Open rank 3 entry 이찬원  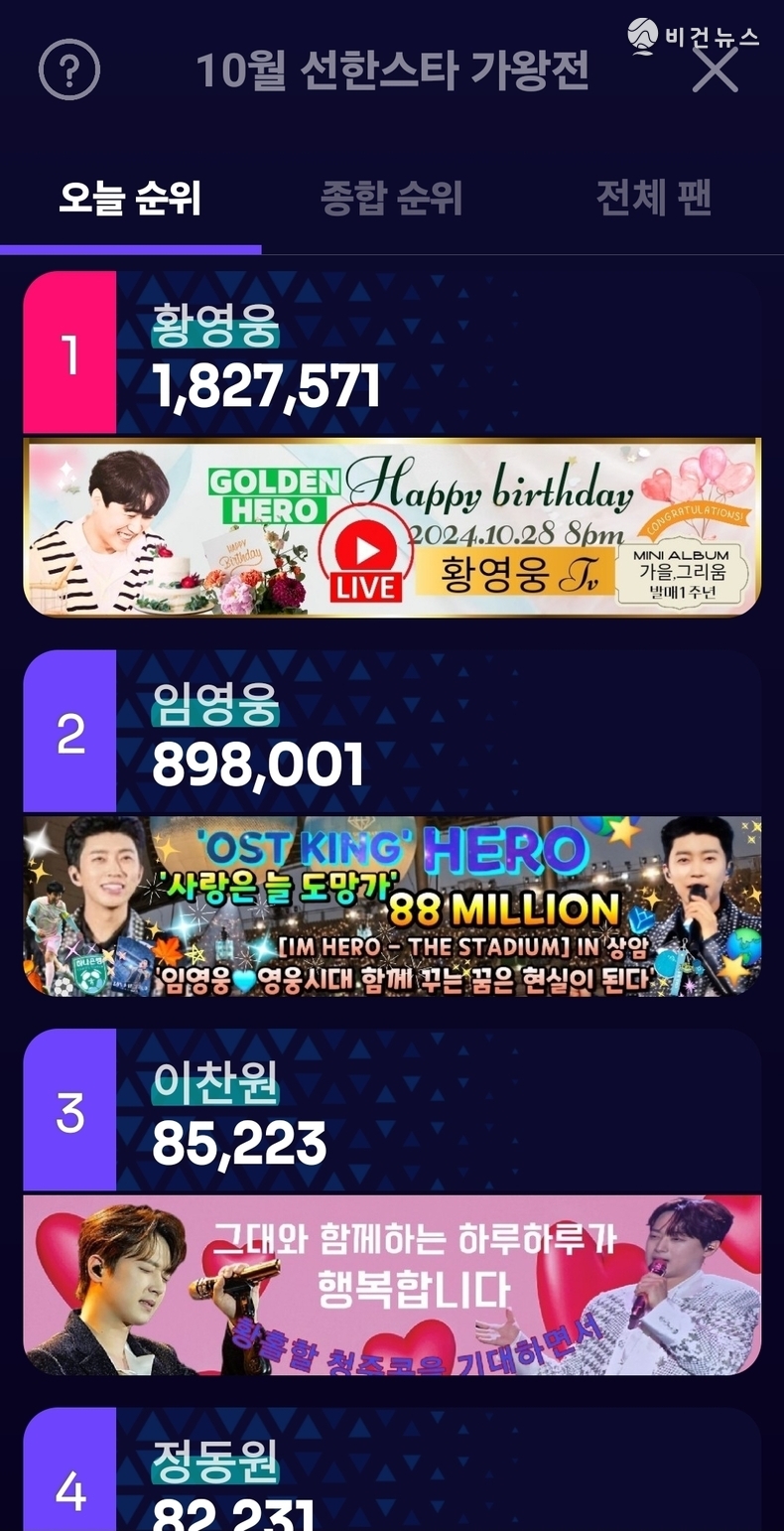coord(392,1112)
